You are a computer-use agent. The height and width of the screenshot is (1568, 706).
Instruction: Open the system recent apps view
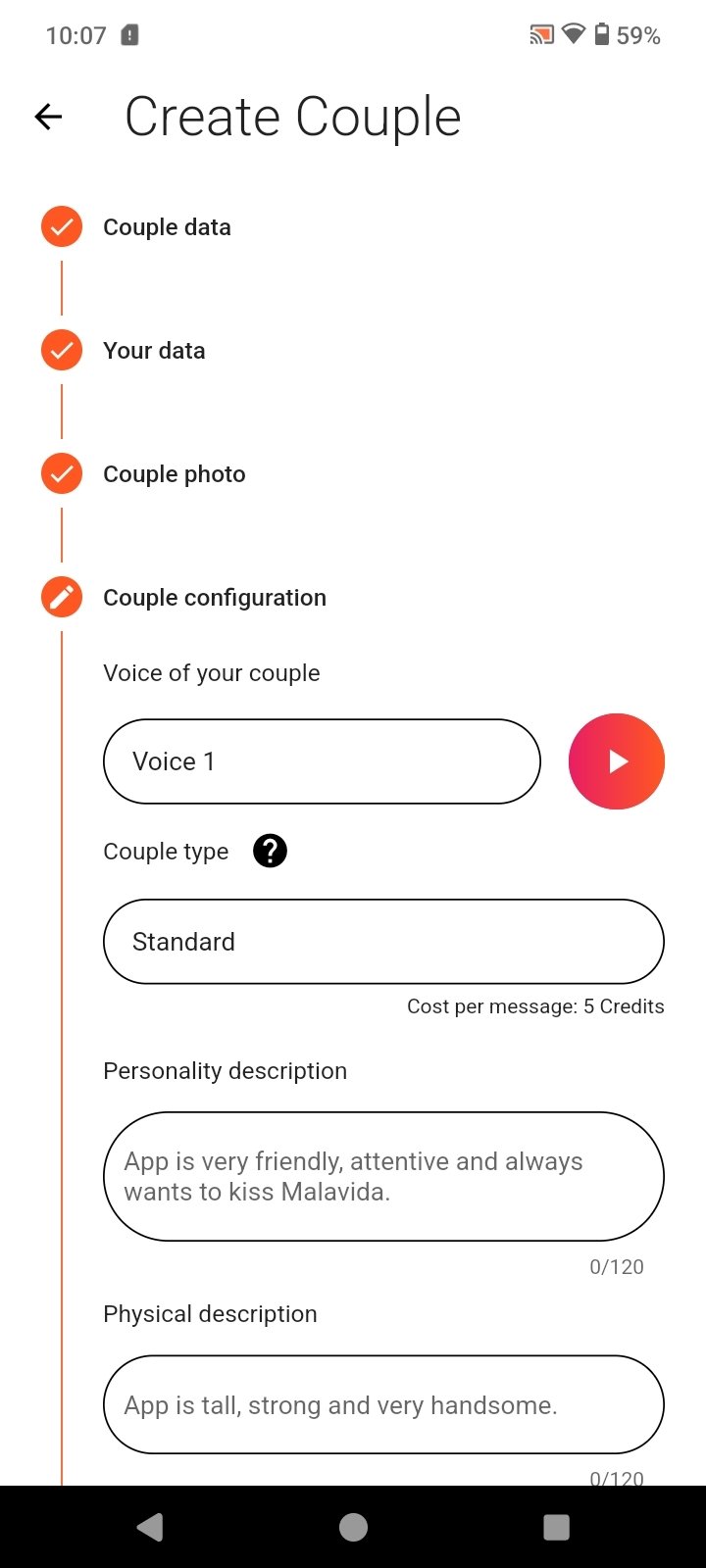click(x=556, y=1527)
